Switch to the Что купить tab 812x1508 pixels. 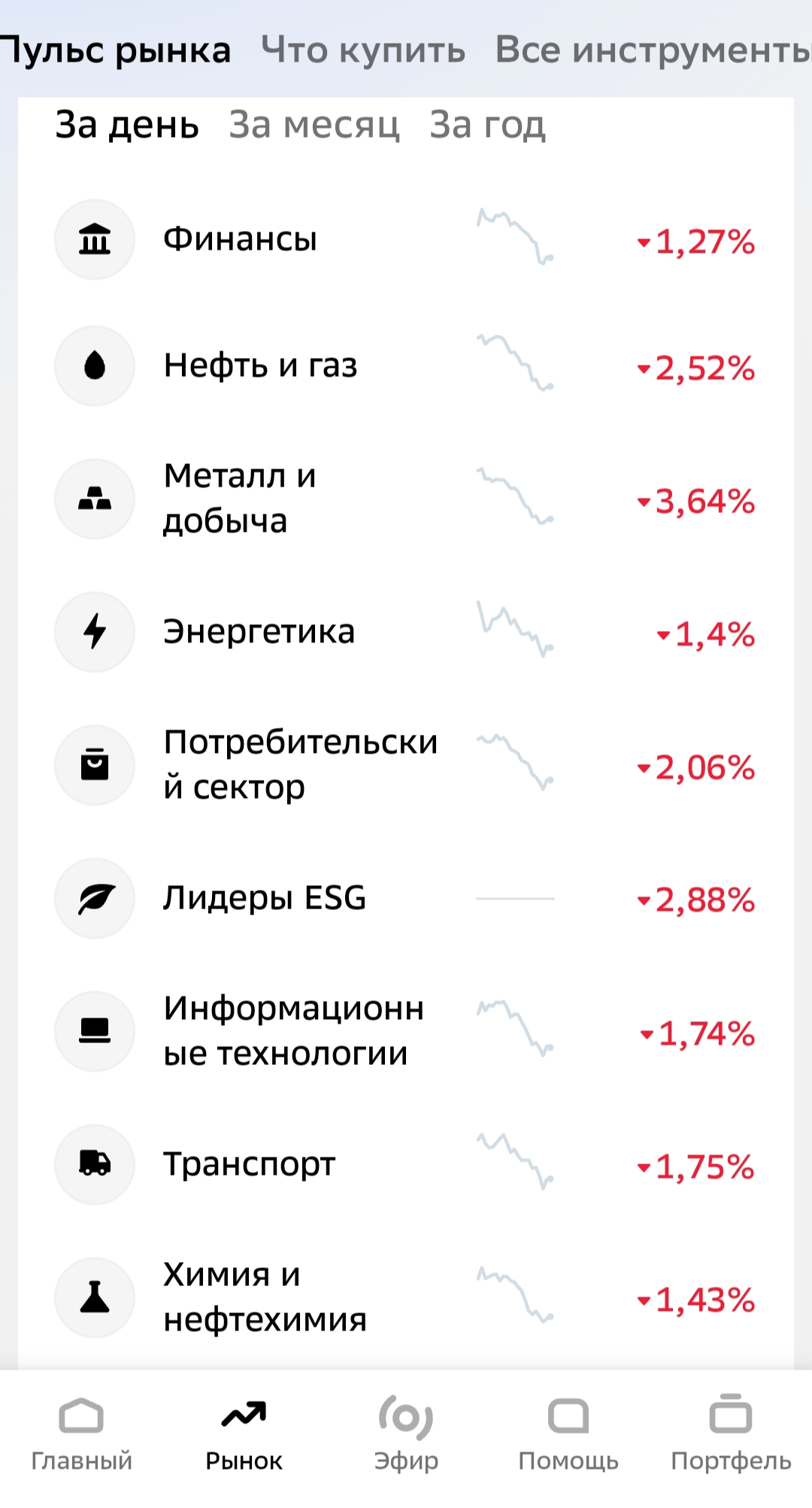(363, 51)
